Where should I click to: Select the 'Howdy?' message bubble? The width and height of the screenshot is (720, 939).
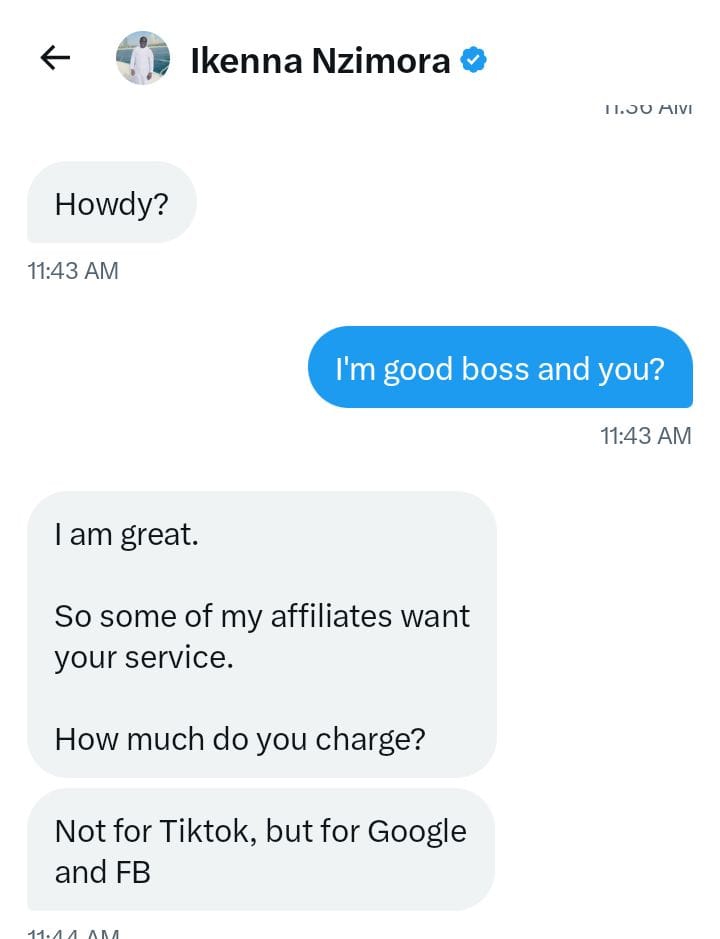coord(111,202)
